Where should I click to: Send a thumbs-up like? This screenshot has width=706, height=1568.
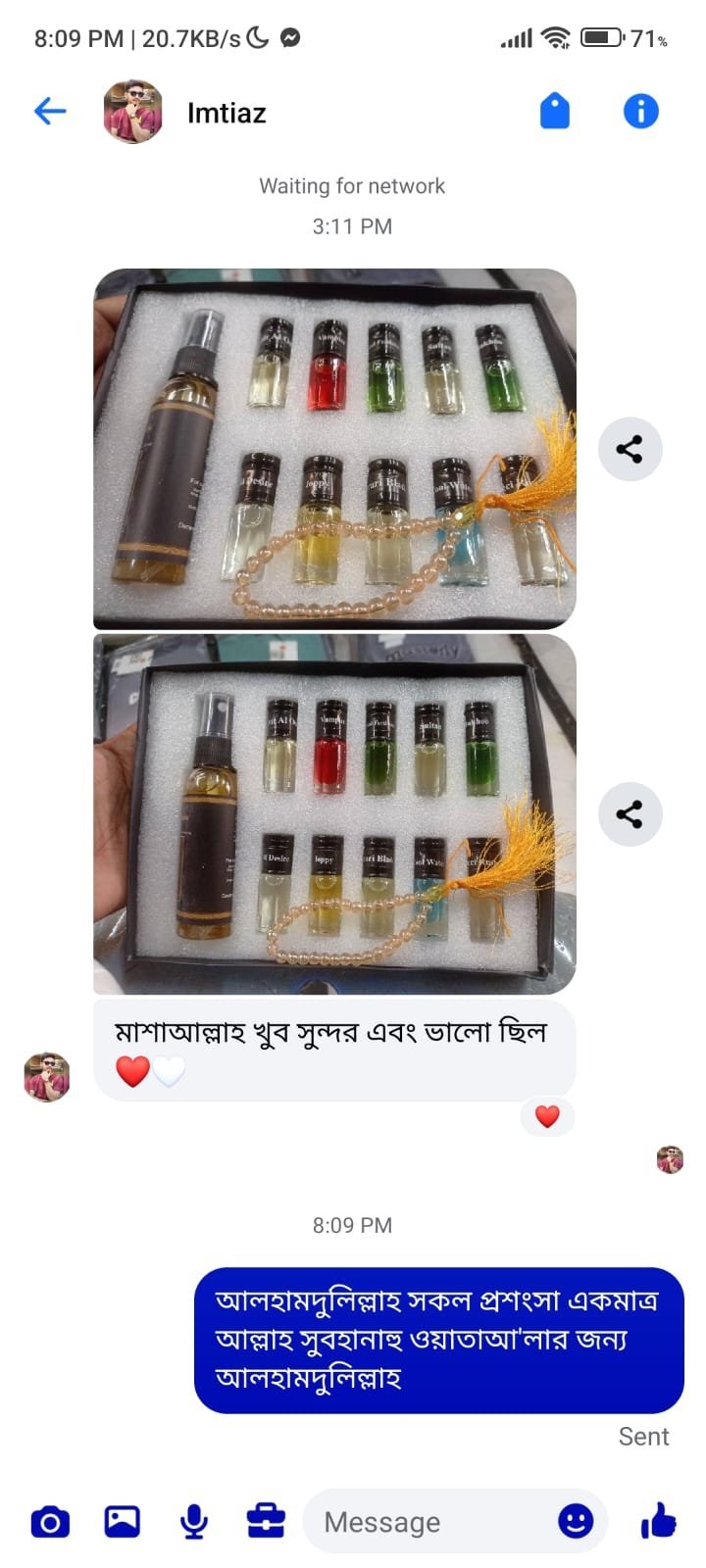coord(659,1521)
